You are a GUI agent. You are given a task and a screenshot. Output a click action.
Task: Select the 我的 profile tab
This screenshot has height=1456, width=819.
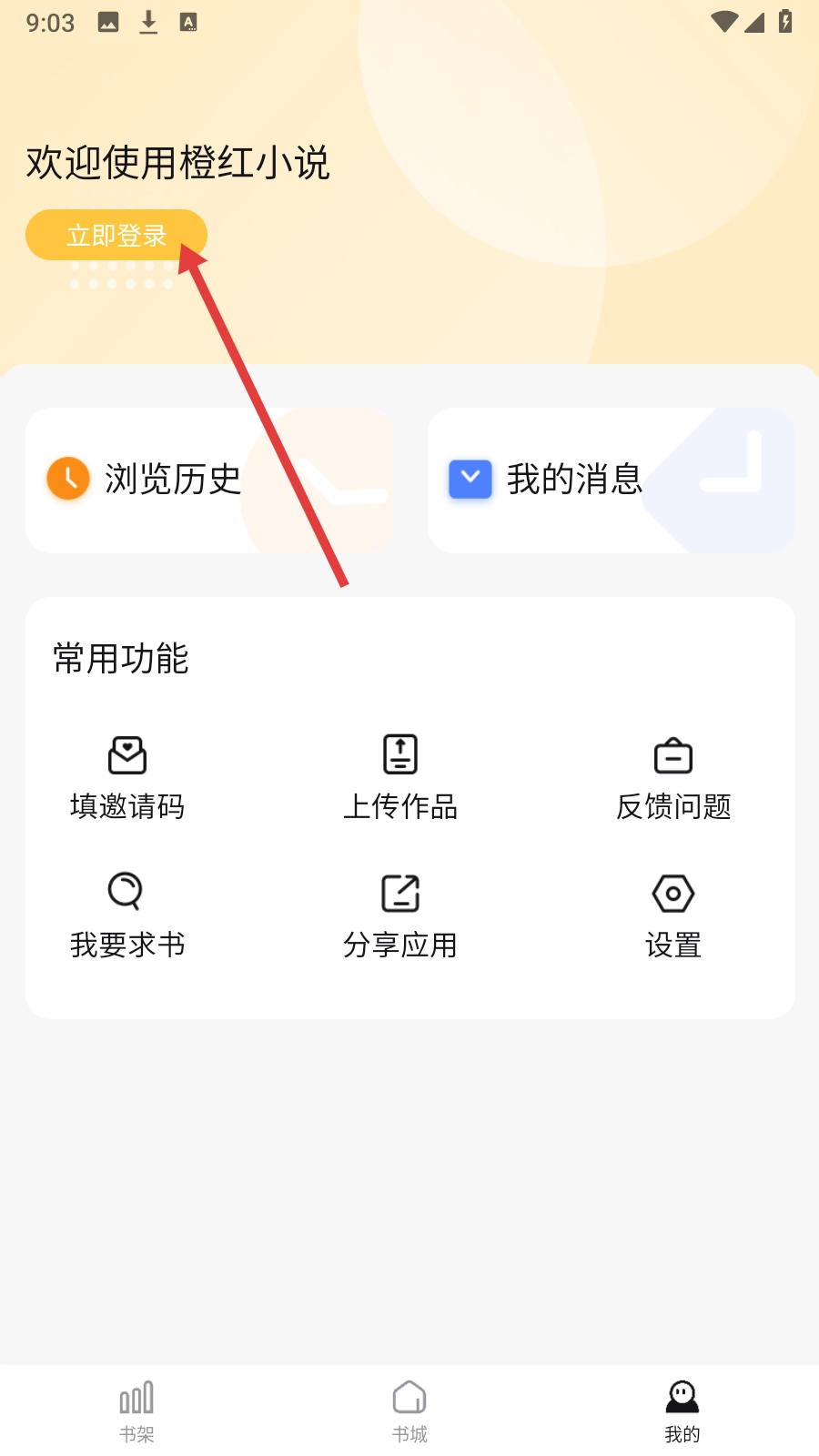tap(682, 1411)
